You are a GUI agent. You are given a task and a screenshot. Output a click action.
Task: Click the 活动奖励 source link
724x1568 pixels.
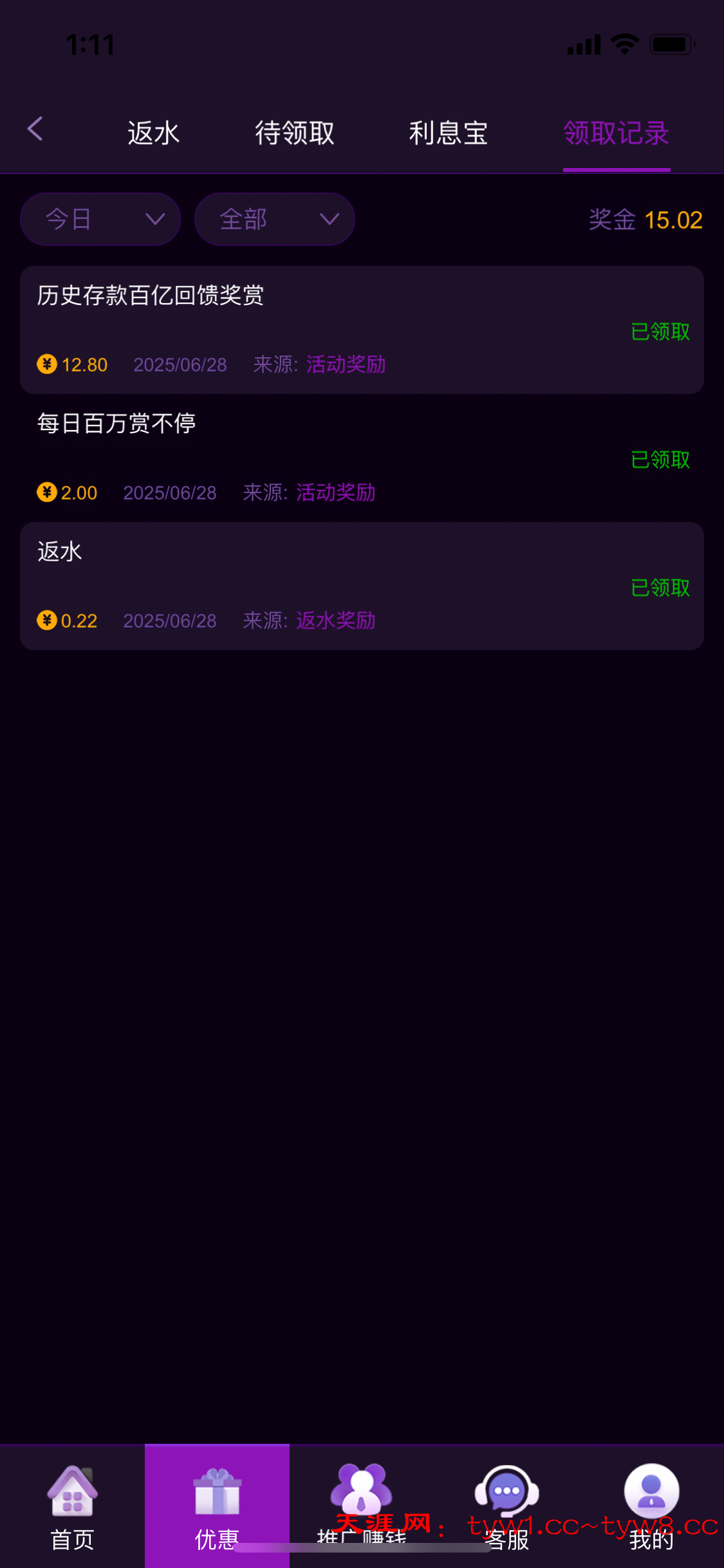(346, 364)
